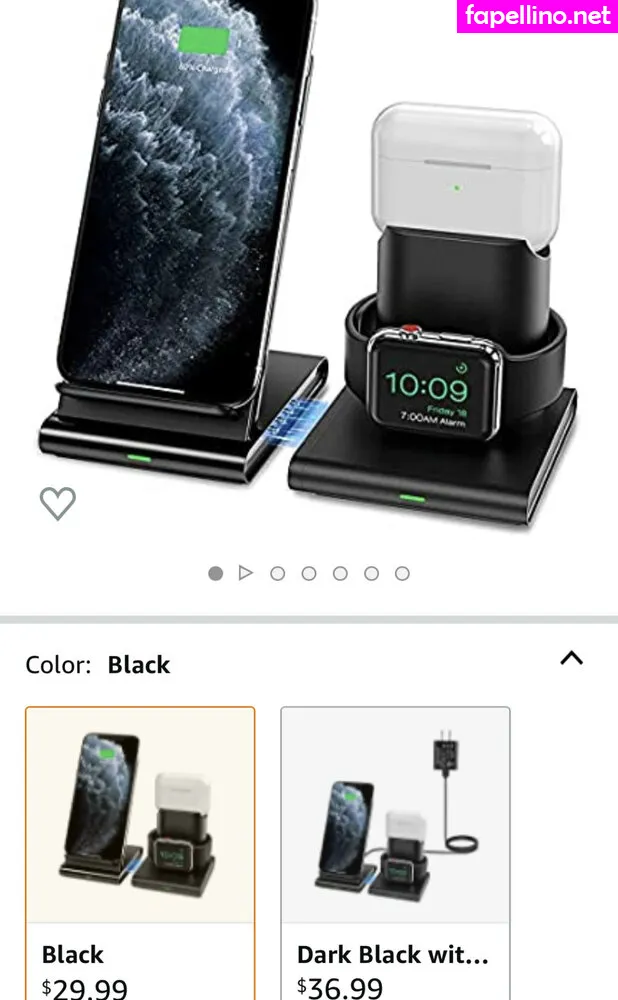
Task: Open the main product image
Action: click(308, 270)
